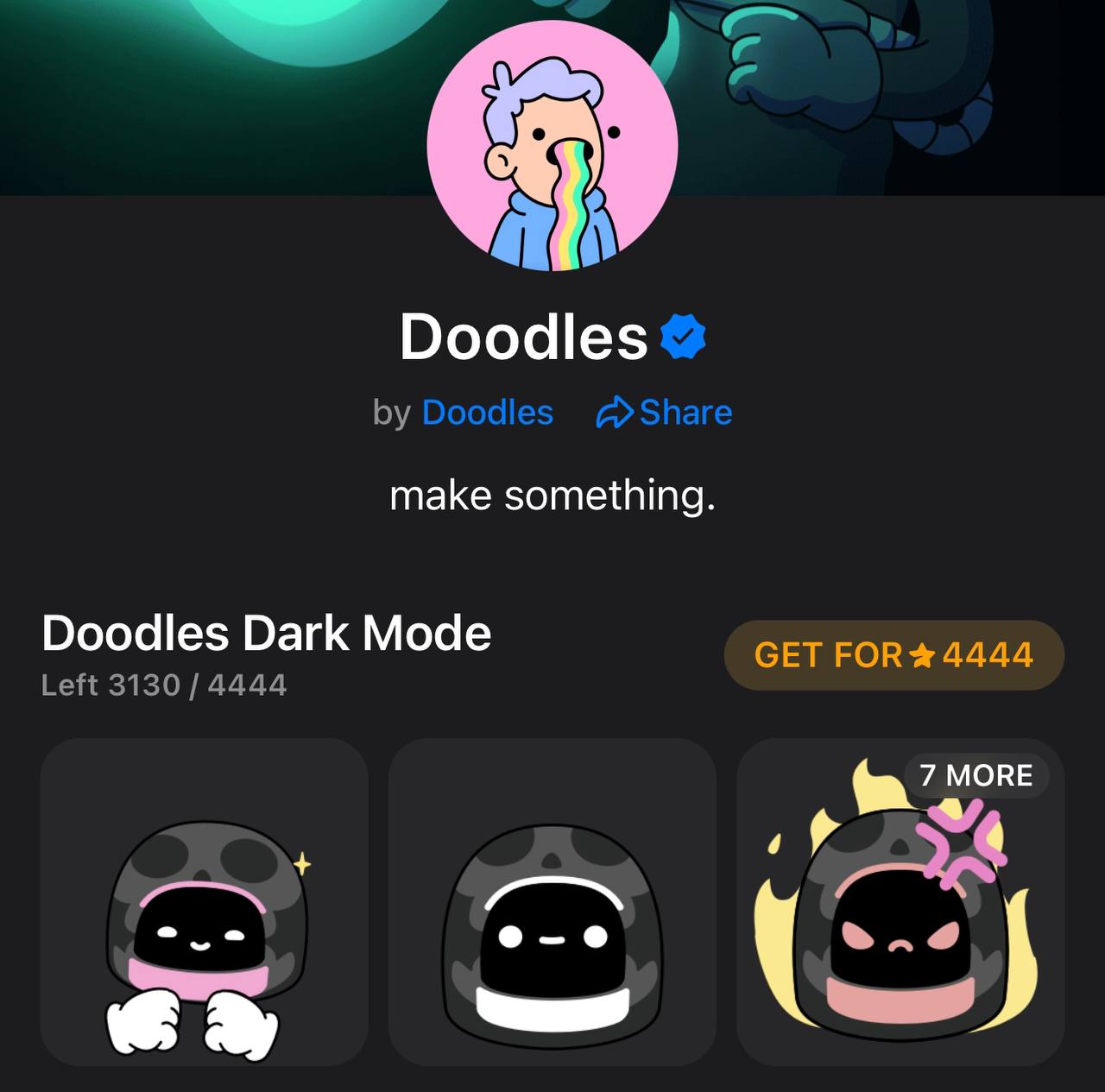Image resolution: width=1105 pixels, height=1092 pixels.
Task: Show 7 MORE stickers
Action: coord(976,775)
